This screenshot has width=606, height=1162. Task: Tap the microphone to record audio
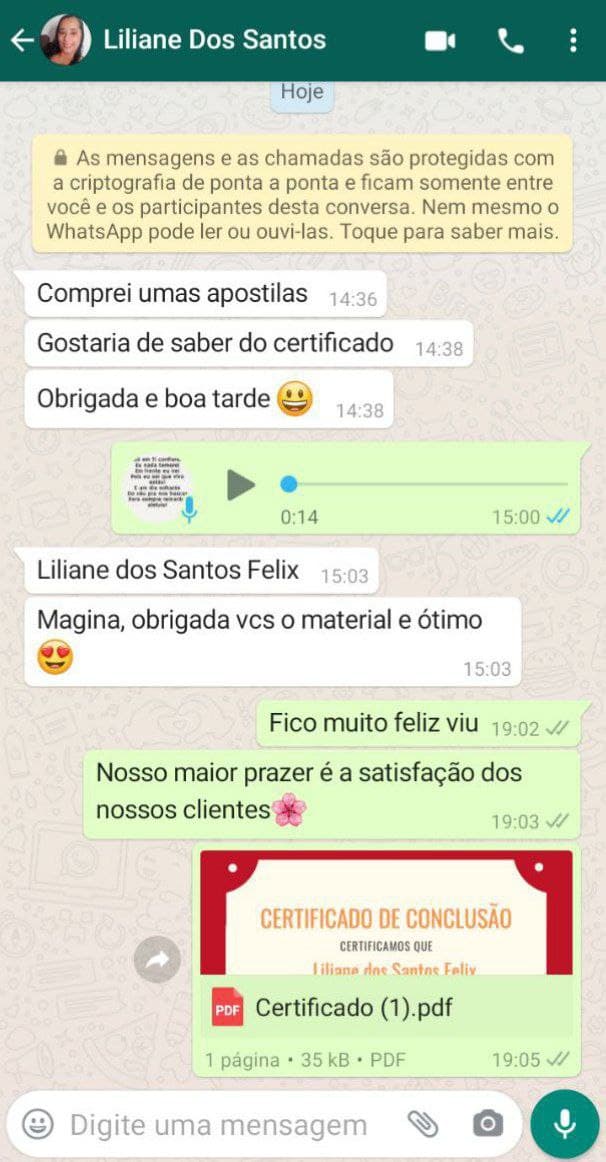click(565, 1124)
